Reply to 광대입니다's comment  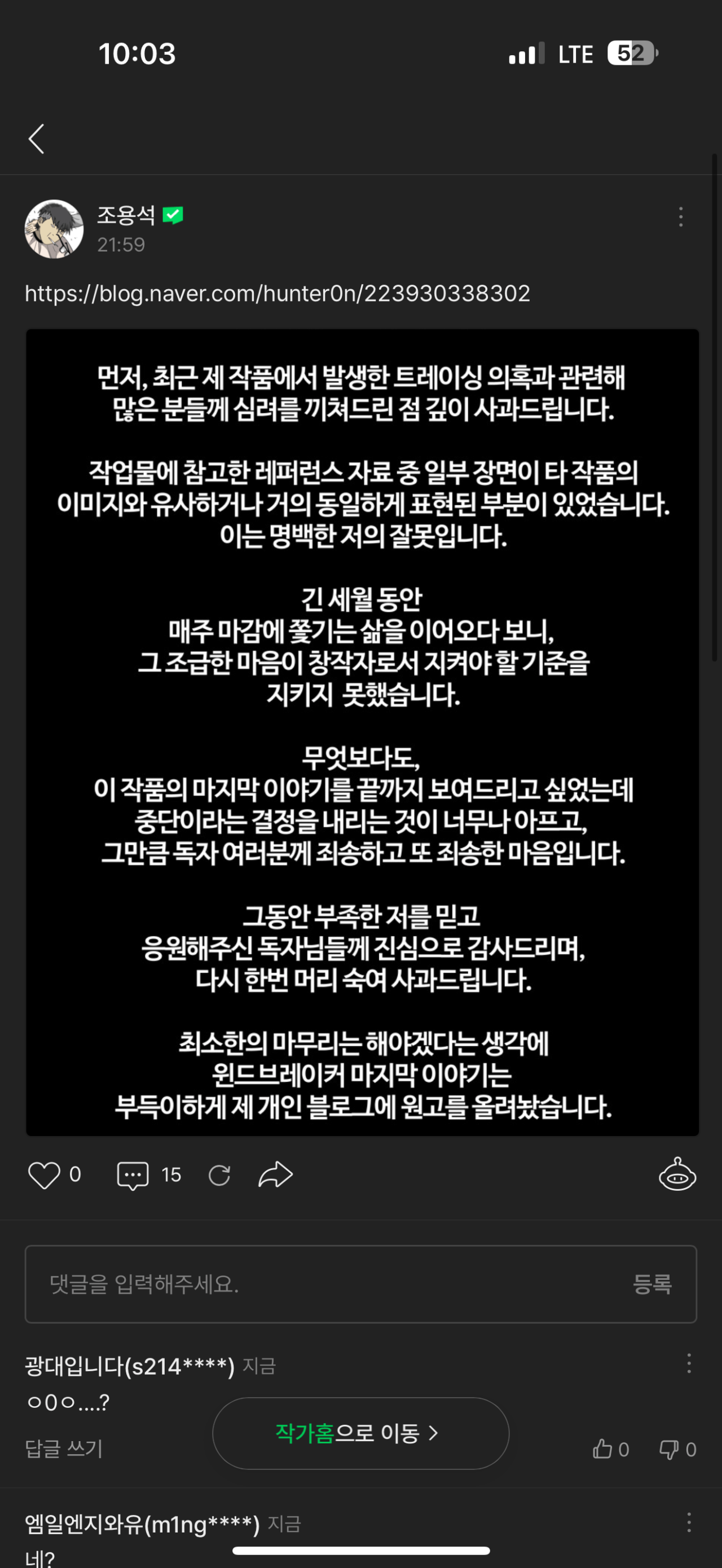coord(64,1448)
